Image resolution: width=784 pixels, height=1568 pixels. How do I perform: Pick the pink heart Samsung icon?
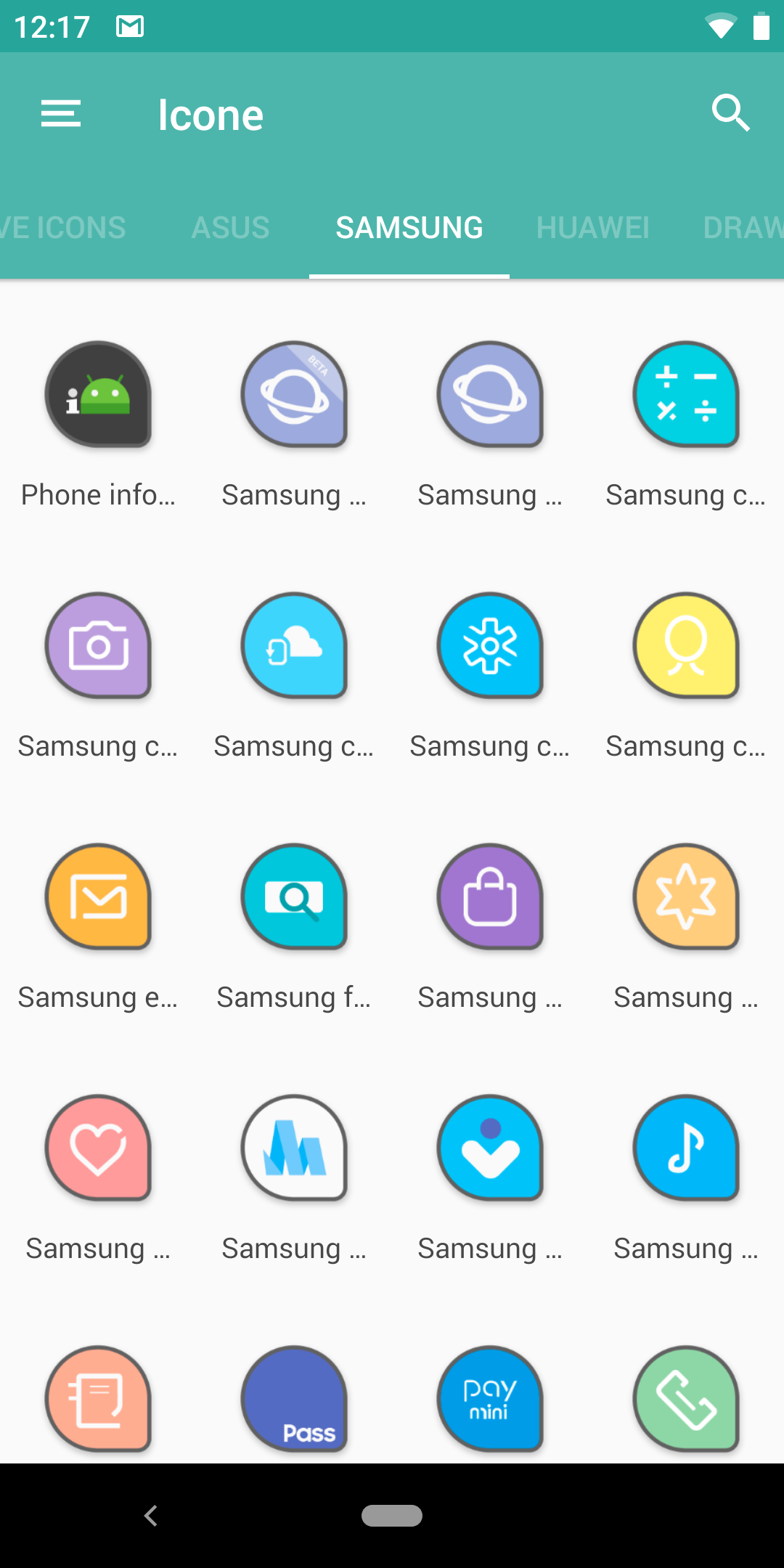click(98, 1148)
